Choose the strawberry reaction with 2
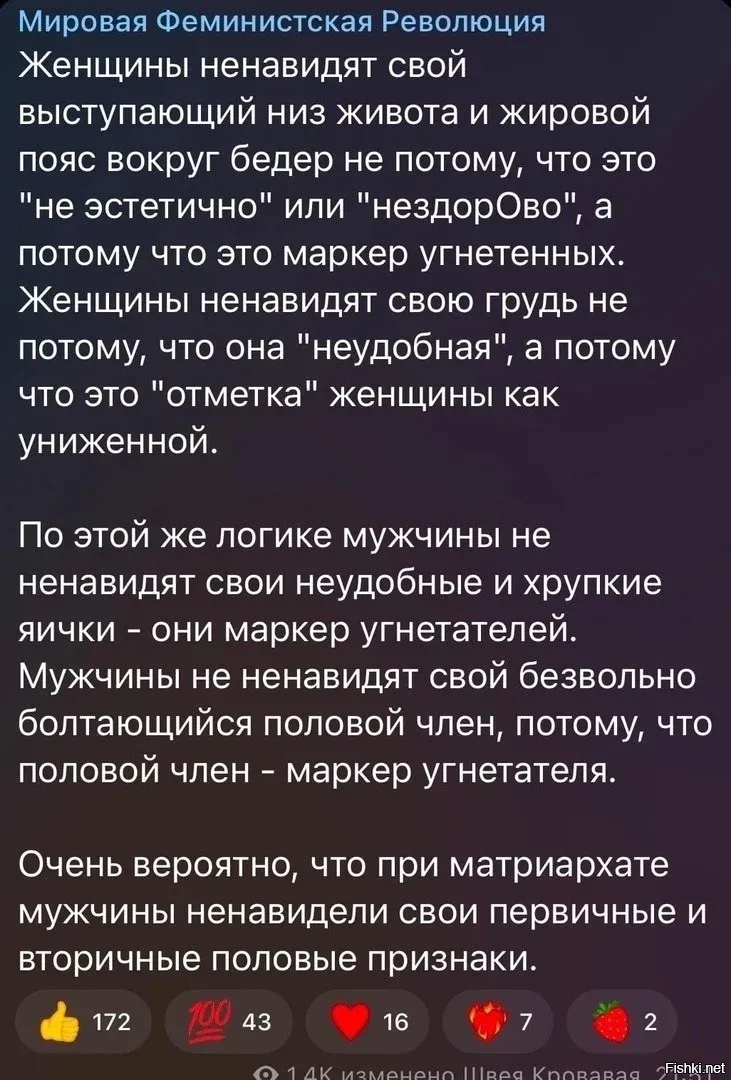 624,1021
